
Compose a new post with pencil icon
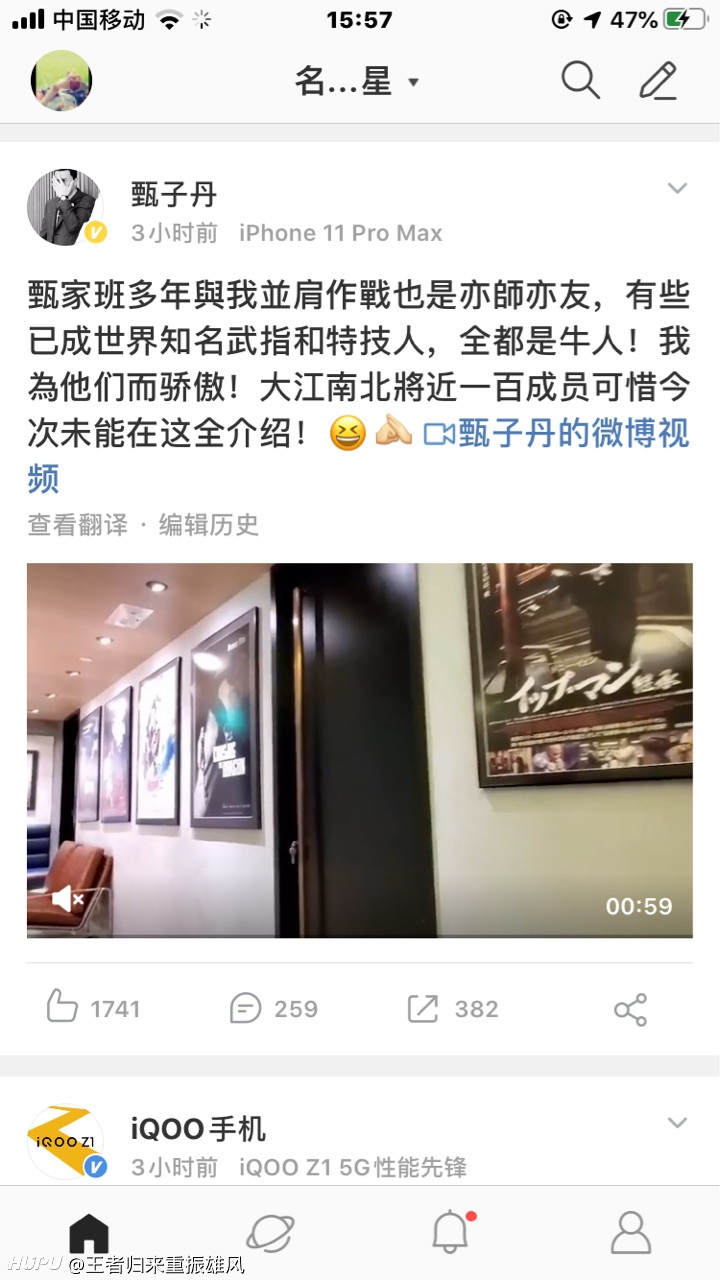(x=658, y=80)
